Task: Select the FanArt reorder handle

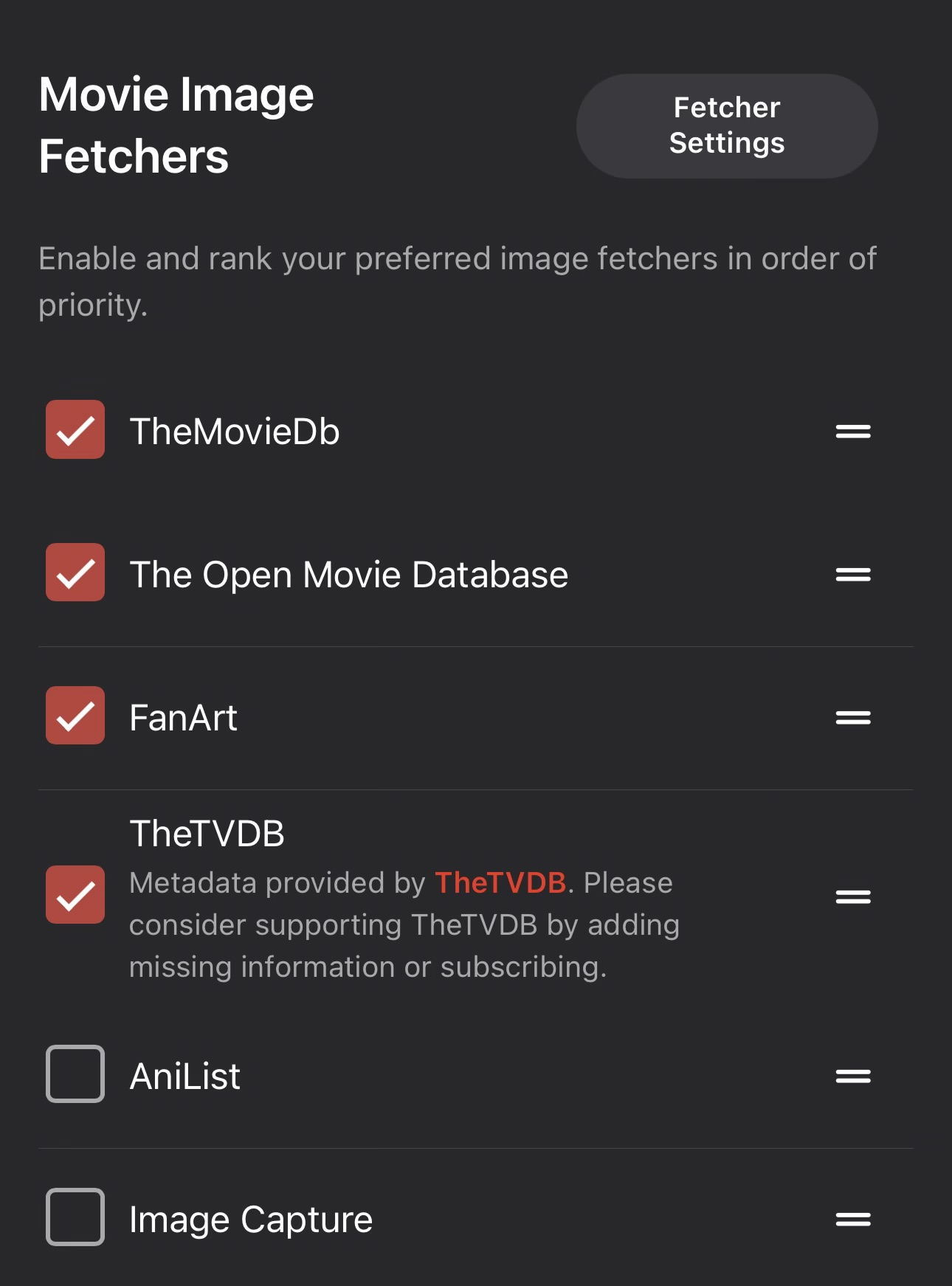Action: [x=853, y=718]
